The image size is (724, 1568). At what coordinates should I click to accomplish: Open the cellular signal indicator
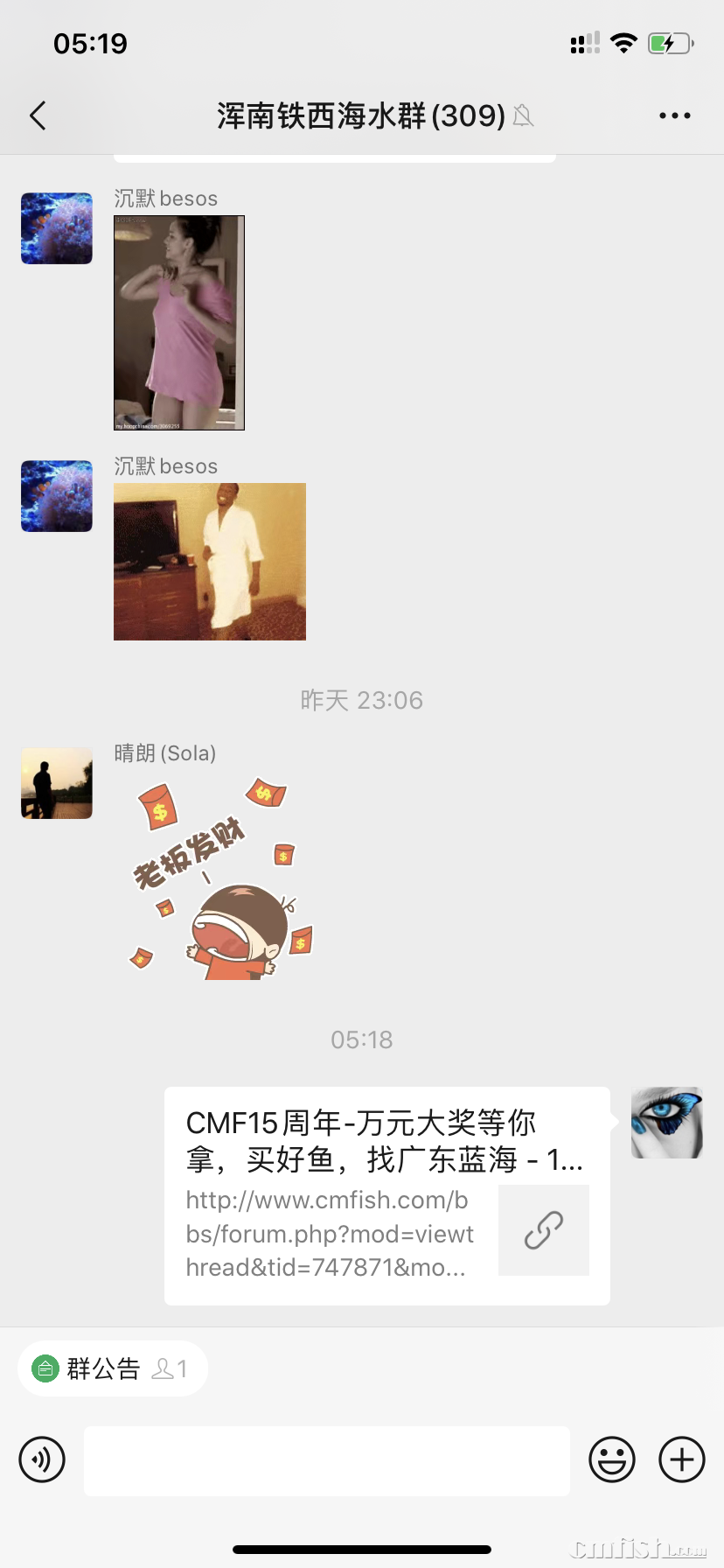point(583,43)
